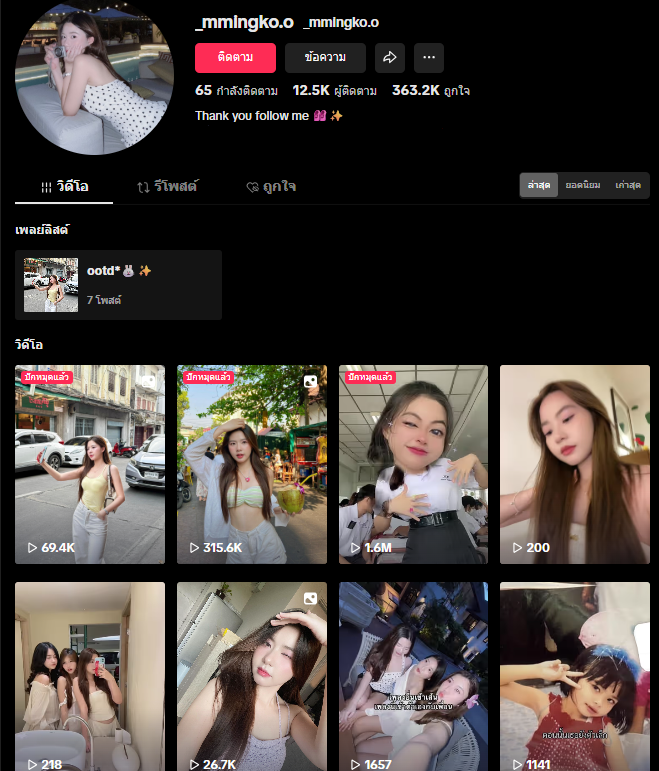Share this profile

[x=391, y=58]
